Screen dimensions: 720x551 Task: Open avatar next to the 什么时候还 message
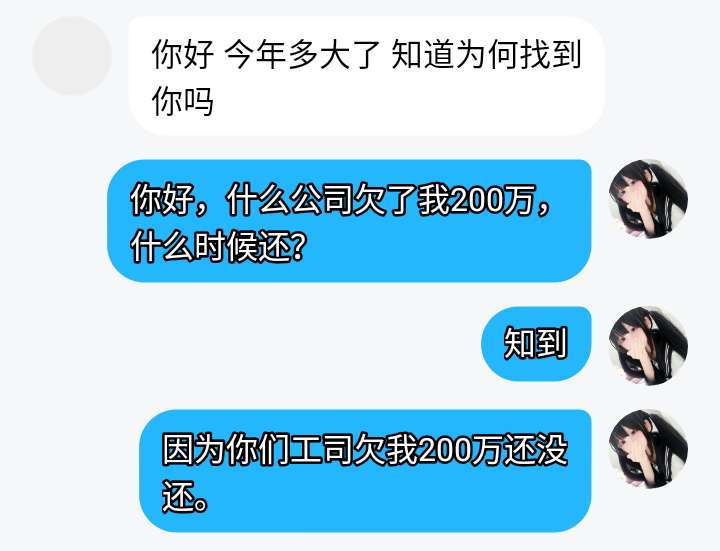(x=648, y=199)
